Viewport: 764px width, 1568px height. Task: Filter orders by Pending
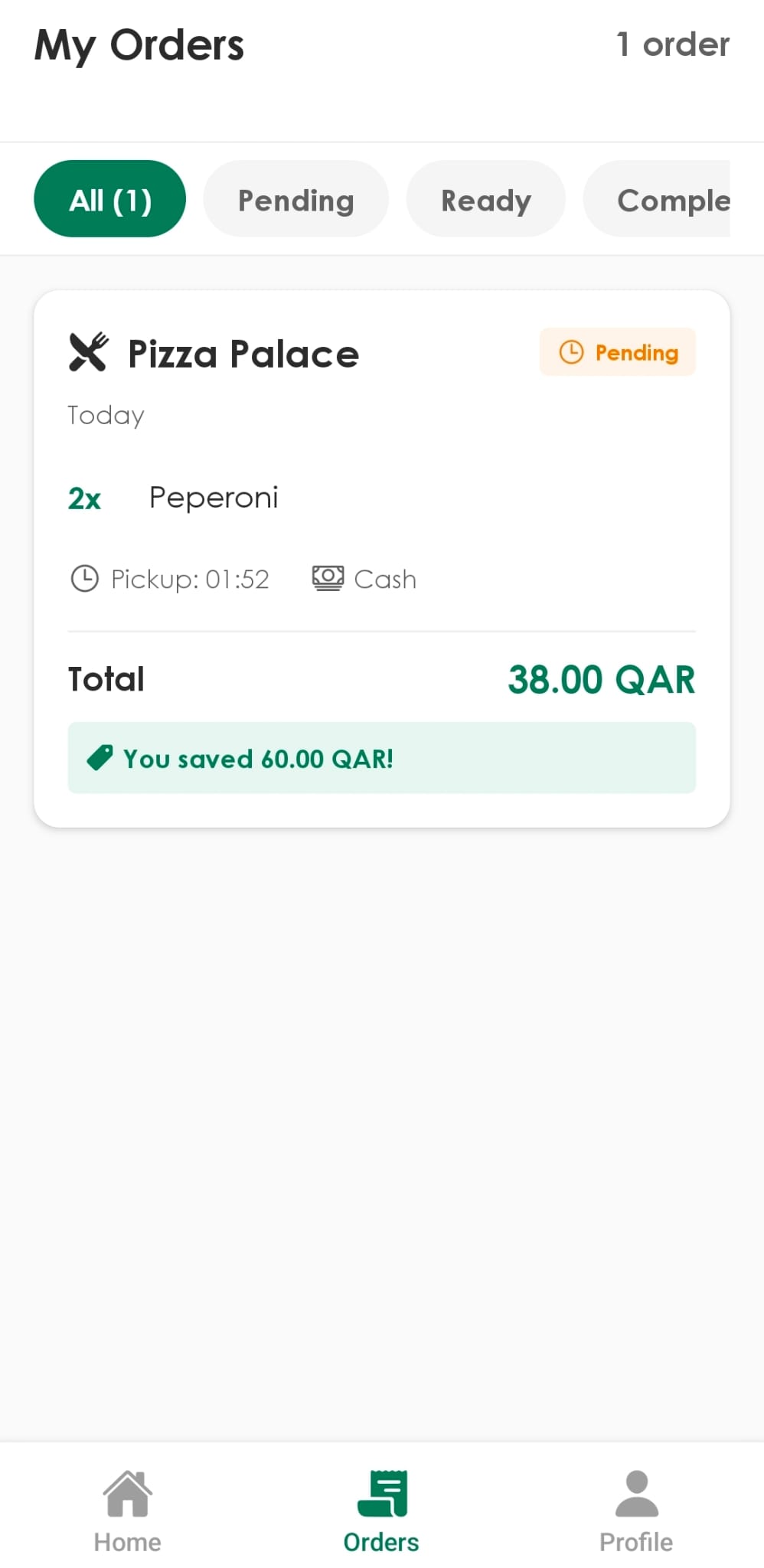tap(295, 199)
